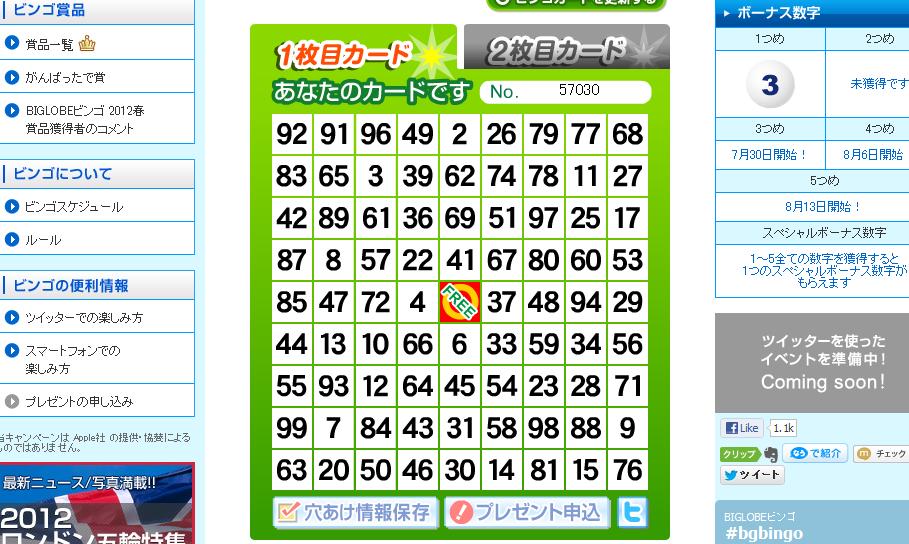Screen dimensions: 909x544
Task: Open ツイッターでの楽しみ方 guide
Action: pyautogui.click(x=83, y=318)
